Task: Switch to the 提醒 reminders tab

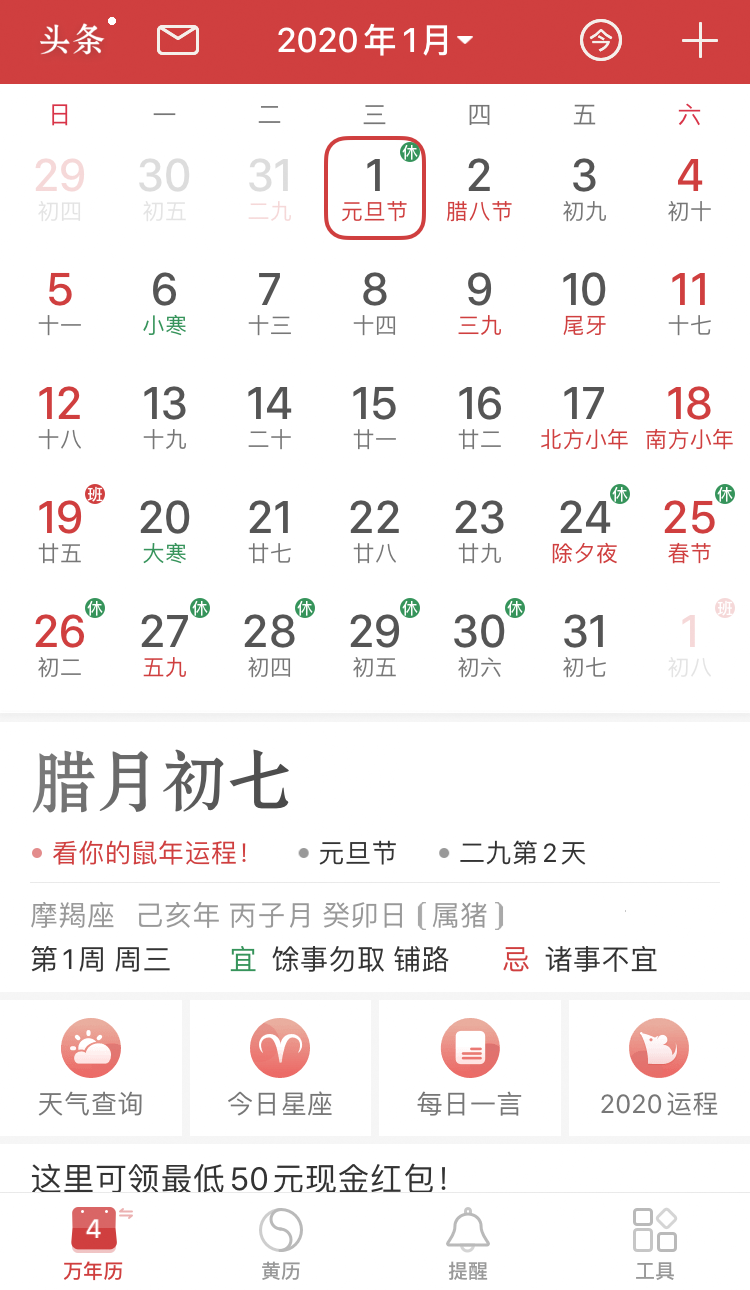Action: 468,1244
